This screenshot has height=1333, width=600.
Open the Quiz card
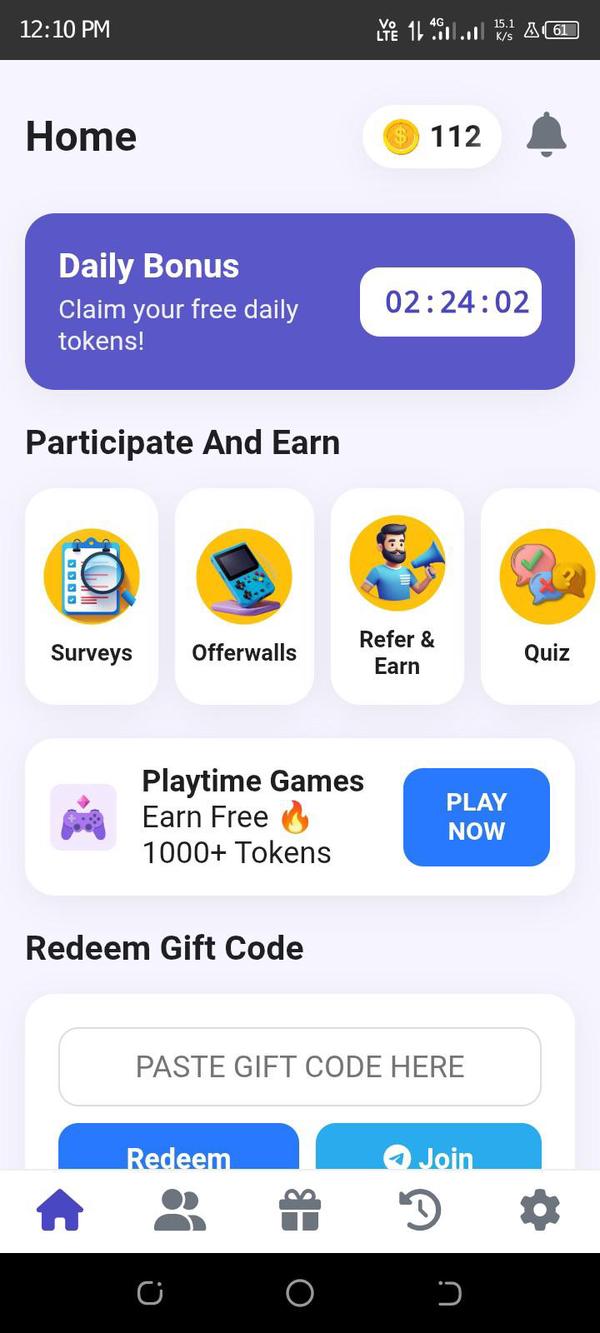coord(543,596)
